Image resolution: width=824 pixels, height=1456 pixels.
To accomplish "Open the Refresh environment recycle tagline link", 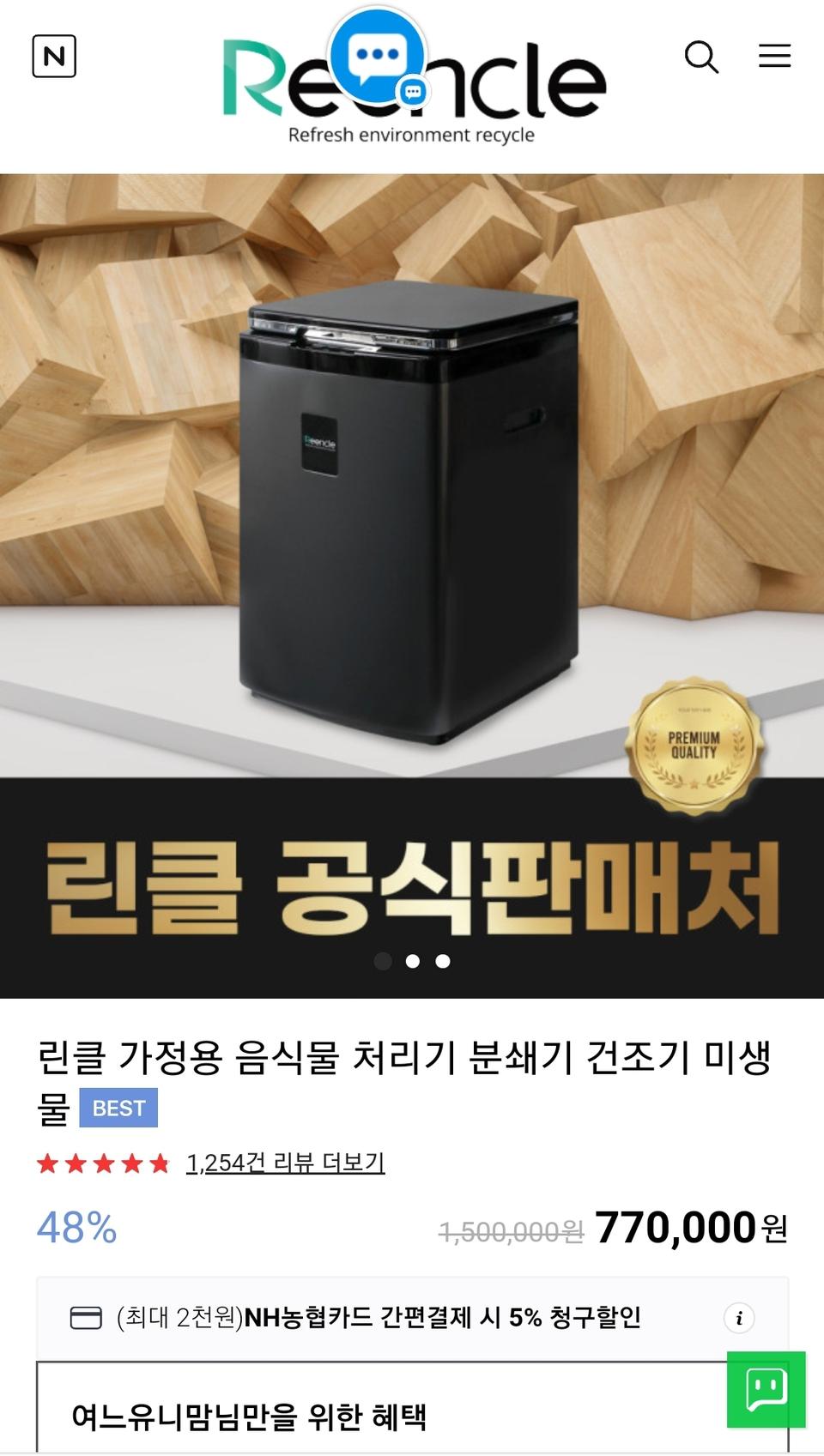I will pyautogui.click(x=412, y=134).
